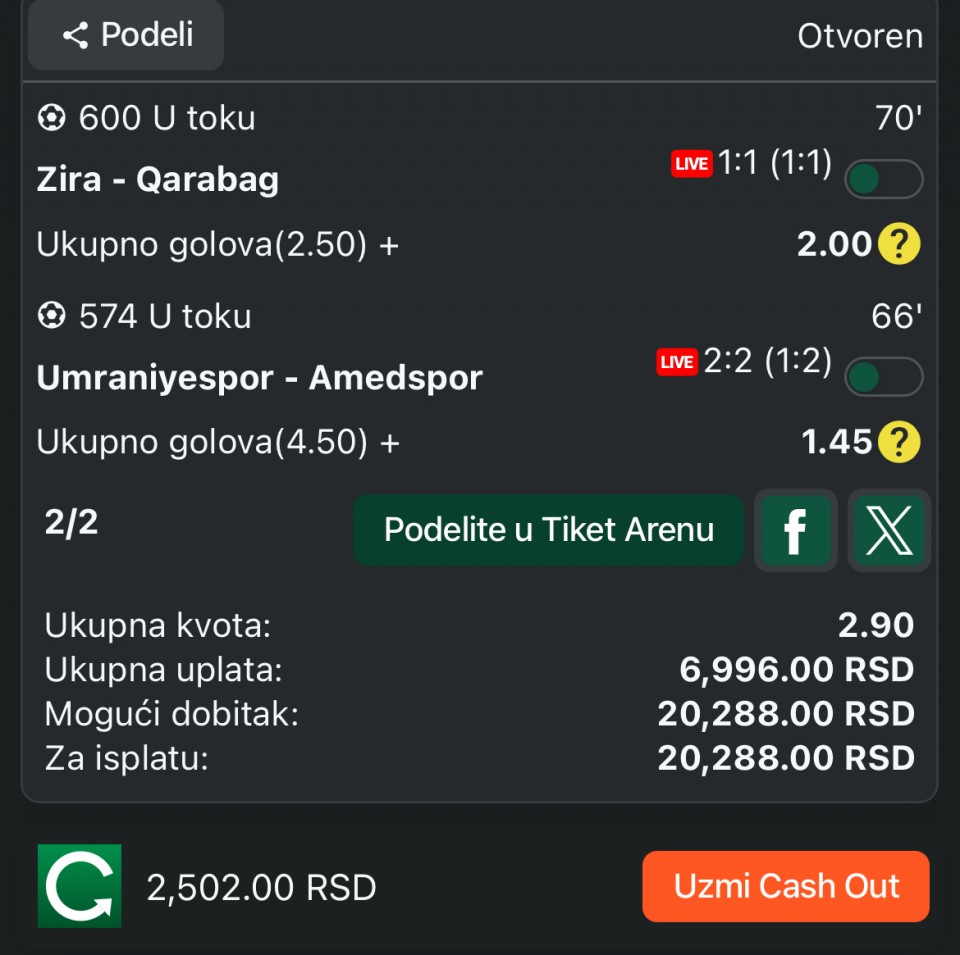This screenshot has width=960, height=955.
Task: Open the help icon beside odds 2.00
Action: coord(899,245)
